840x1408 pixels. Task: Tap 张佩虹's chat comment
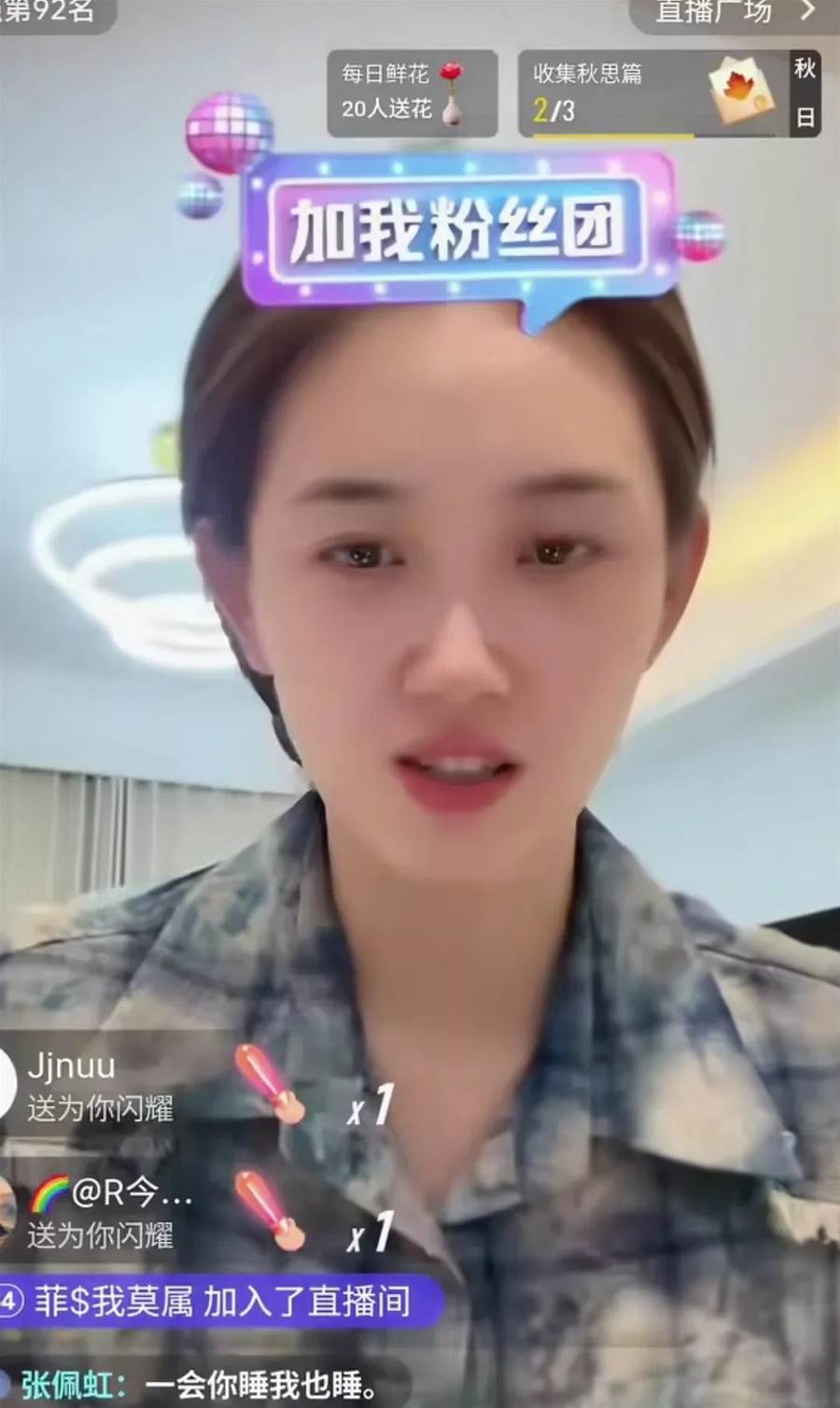(201, 1385)
